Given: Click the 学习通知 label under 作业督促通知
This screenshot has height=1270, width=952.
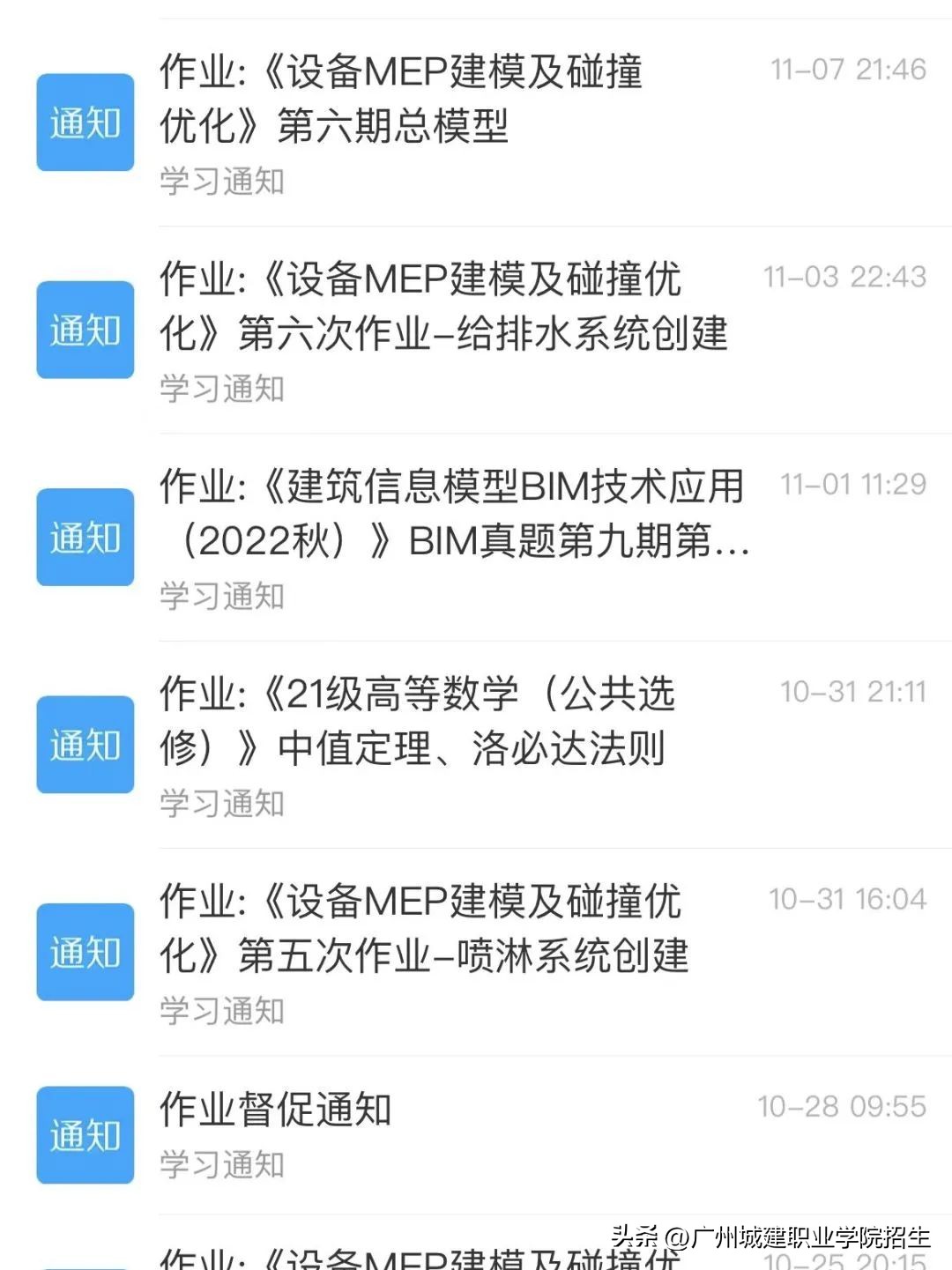Looking at the screenshot, I should [x=220, y=1165].
